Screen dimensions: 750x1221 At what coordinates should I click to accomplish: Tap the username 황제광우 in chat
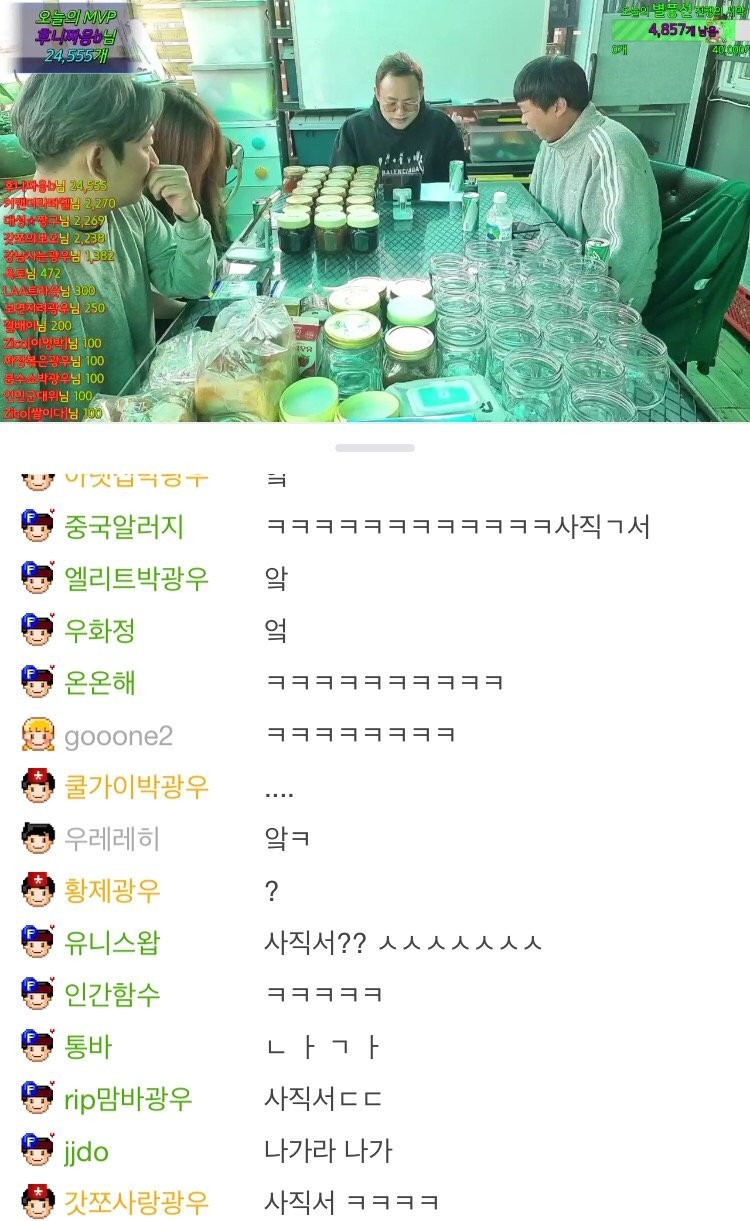[111, 890]
